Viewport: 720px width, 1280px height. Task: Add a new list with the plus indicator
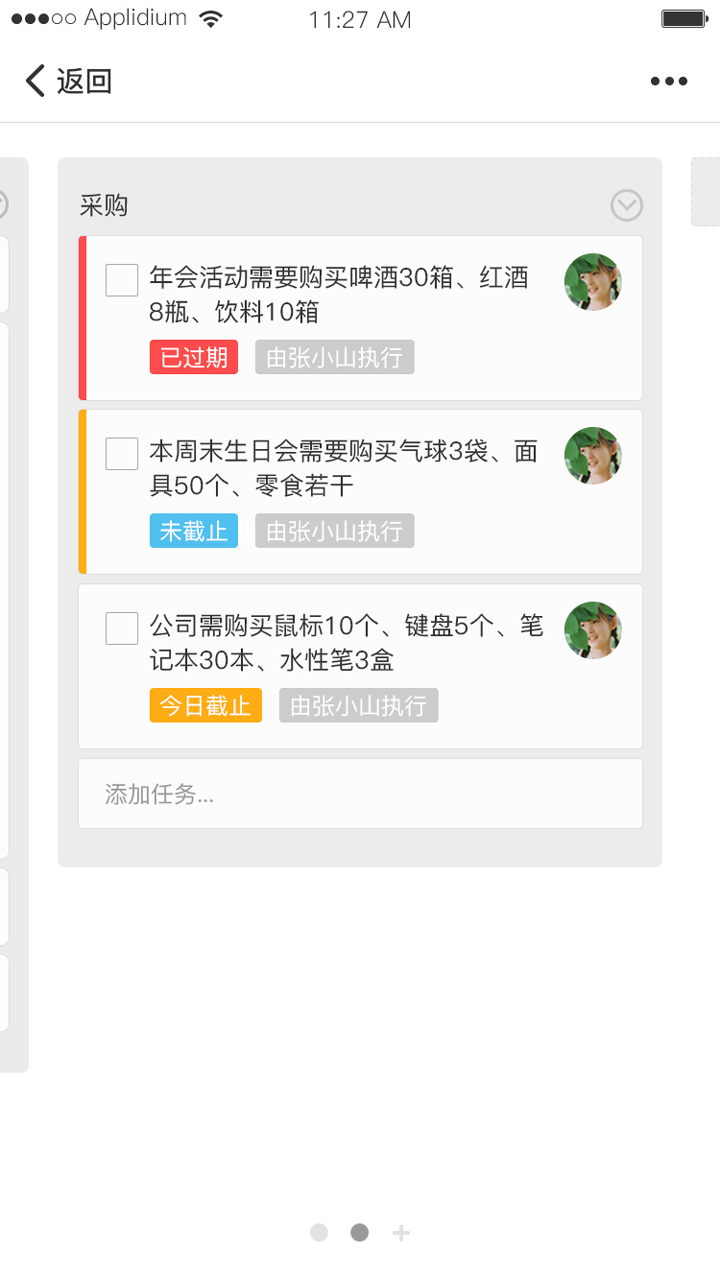pos(401,1233)
